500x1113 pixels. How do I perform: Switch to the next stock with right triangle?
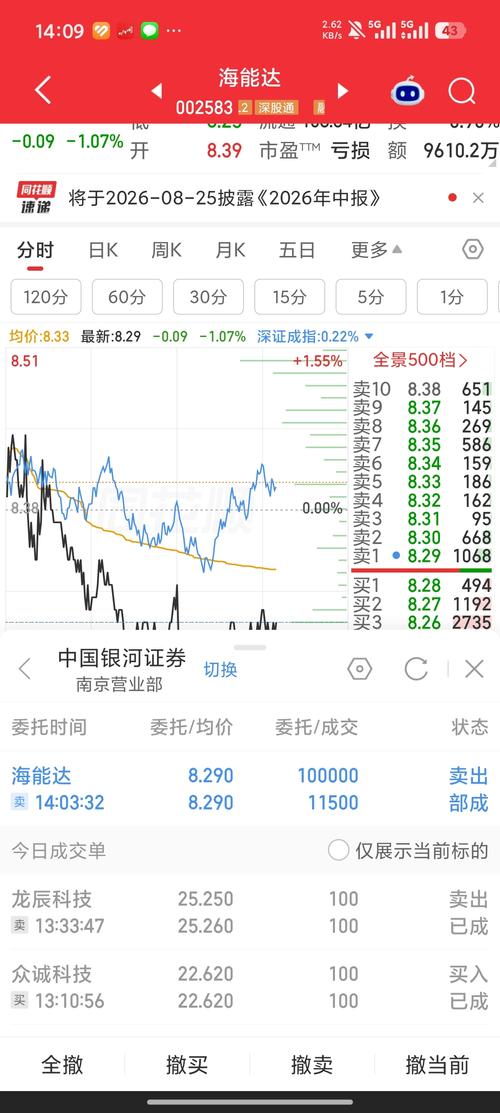(343, 91)
